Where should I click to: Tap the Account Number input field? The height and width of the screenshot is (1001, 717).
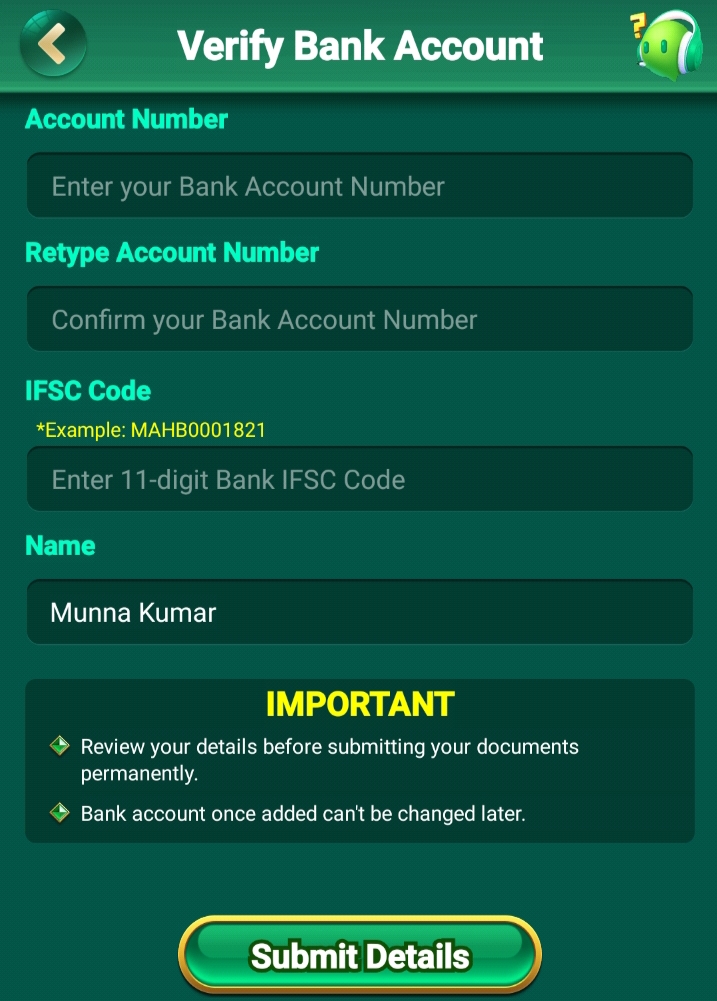(359, 186)
